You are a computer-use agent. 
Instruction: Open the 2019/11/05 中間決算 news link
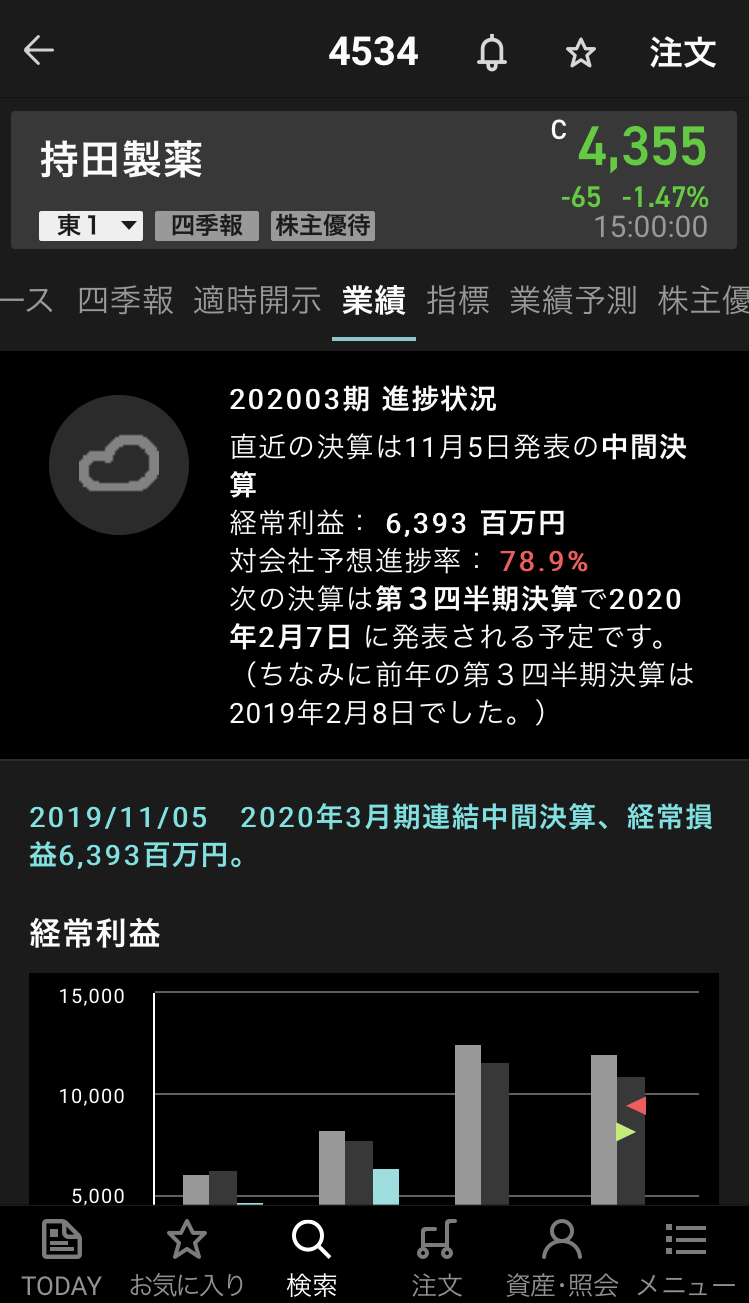click(370, 836)
